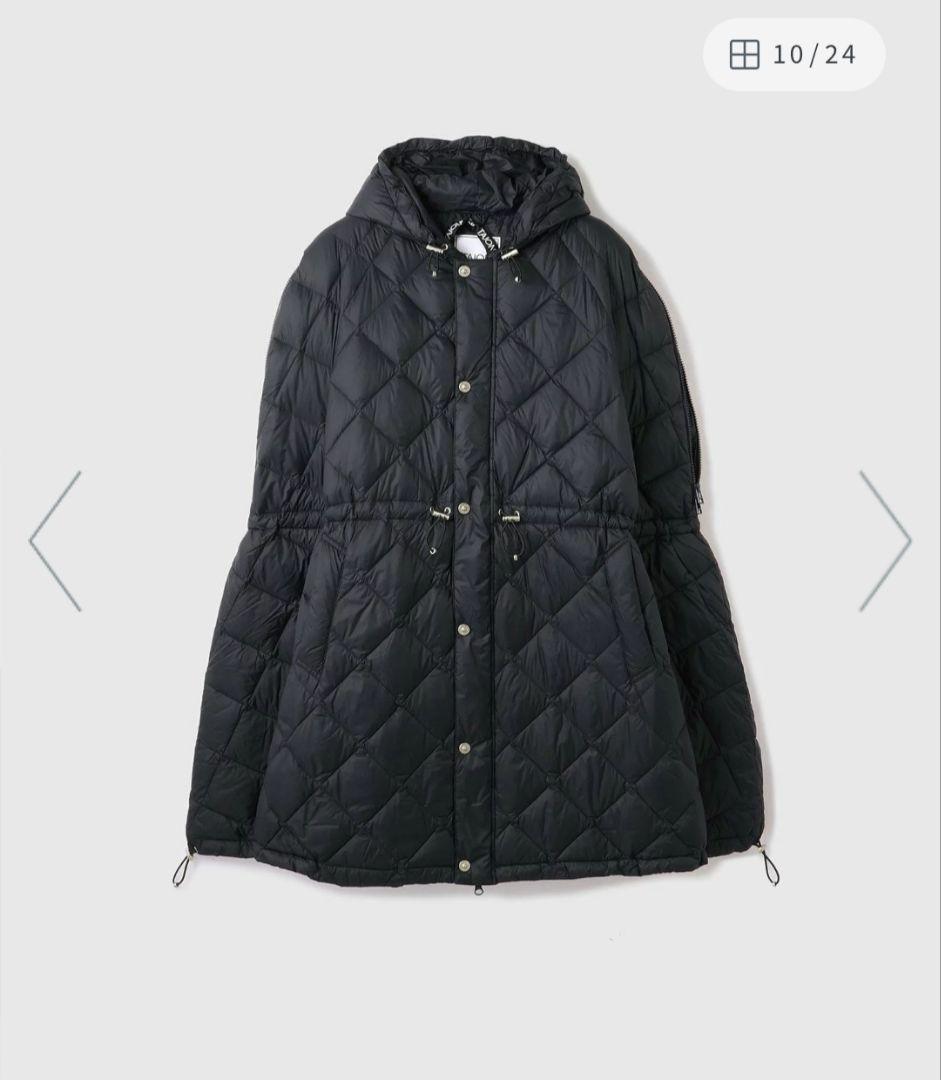Go to the previous product photo
This screenshot has height=1080, width=941.
56,541
